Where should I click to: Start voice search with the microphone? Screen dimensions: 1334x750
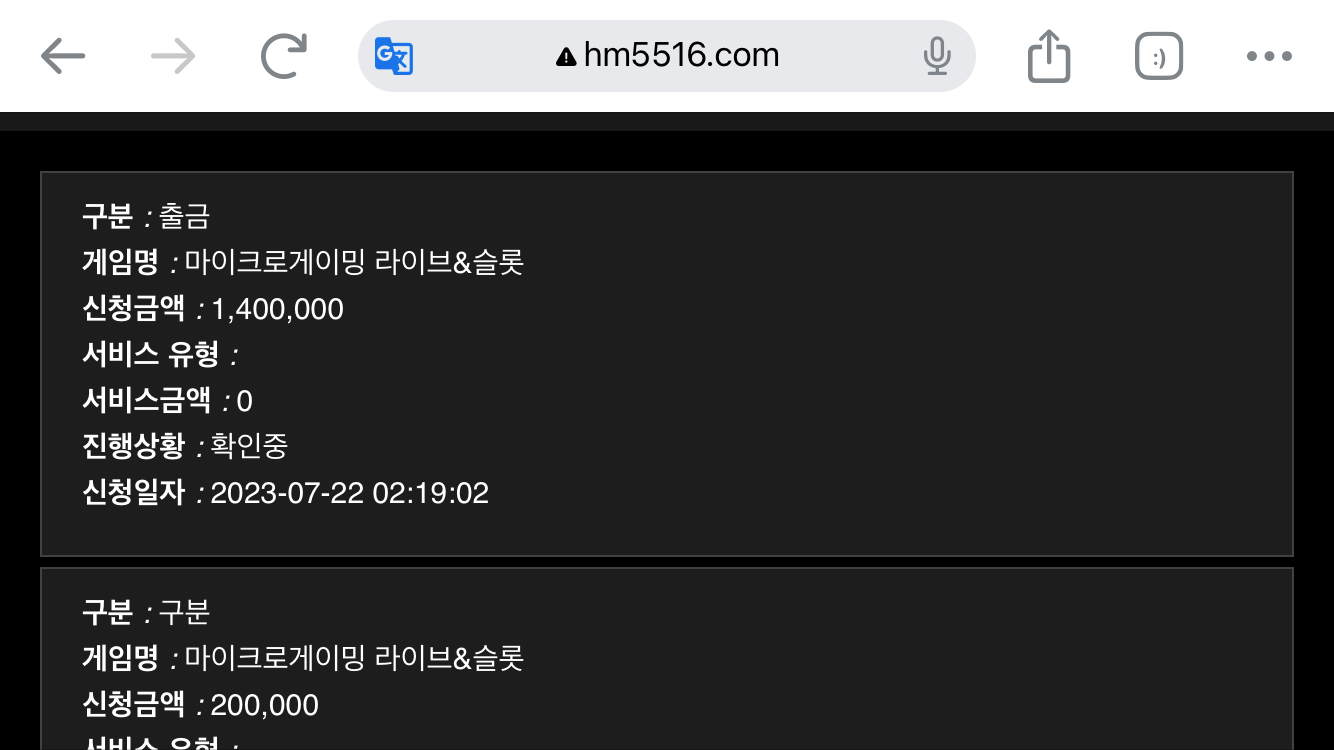pos(937,56)
